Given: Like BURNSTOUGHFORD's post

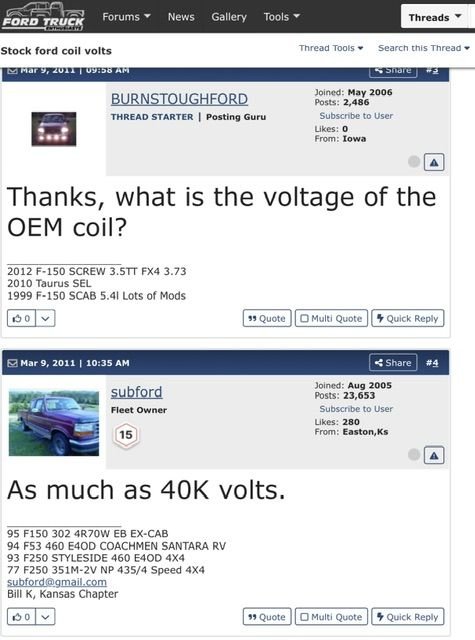Looking at the screenshot, I should point(21,318).
